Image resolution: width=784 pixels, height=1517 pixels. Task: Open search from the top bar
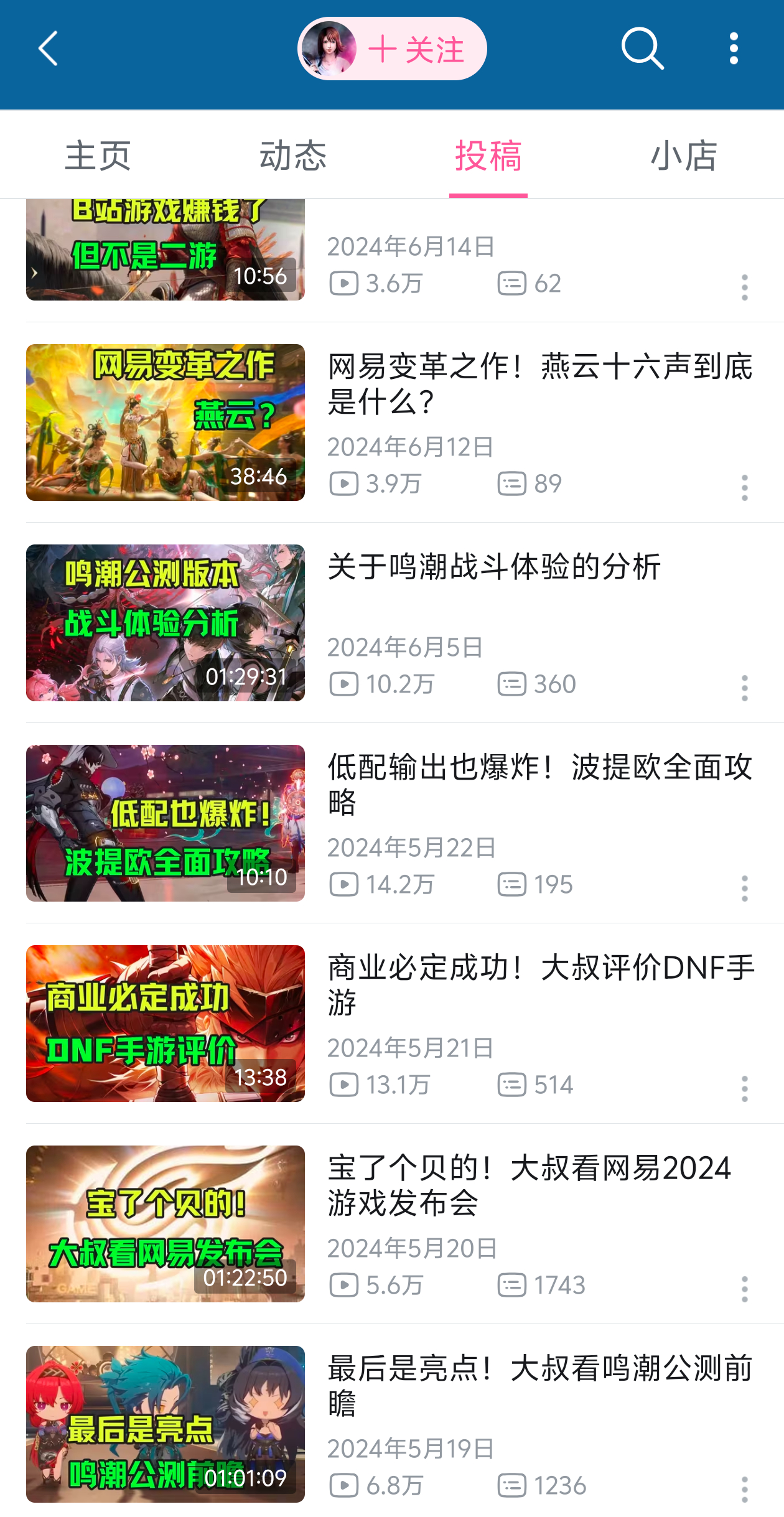pos(642,49)
